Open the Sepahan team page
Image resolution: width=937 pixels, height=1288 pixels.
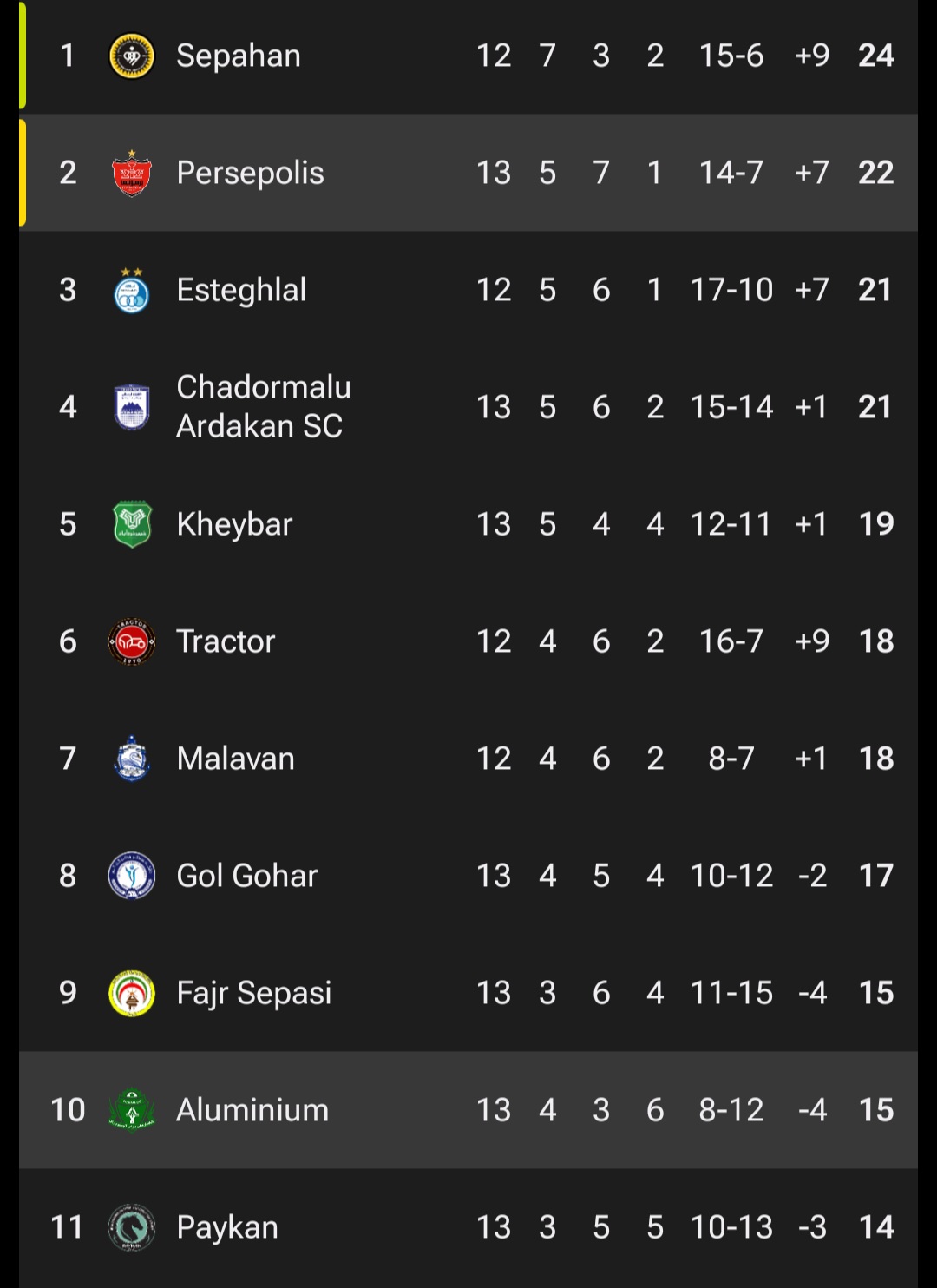239,55
